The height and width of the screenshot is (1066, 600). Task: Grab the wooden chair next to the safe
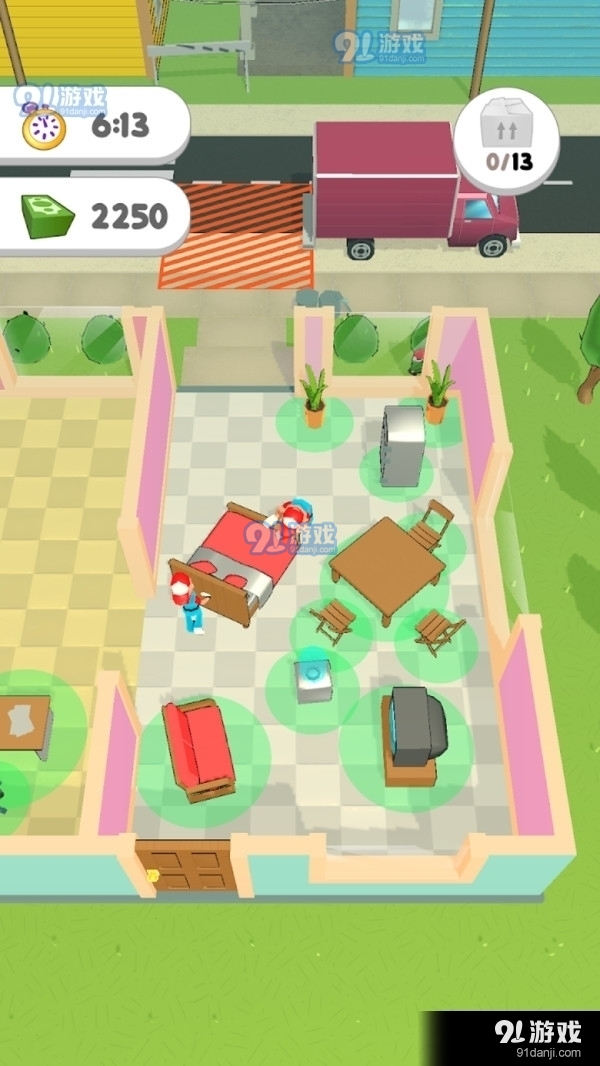tap(333, 621)
